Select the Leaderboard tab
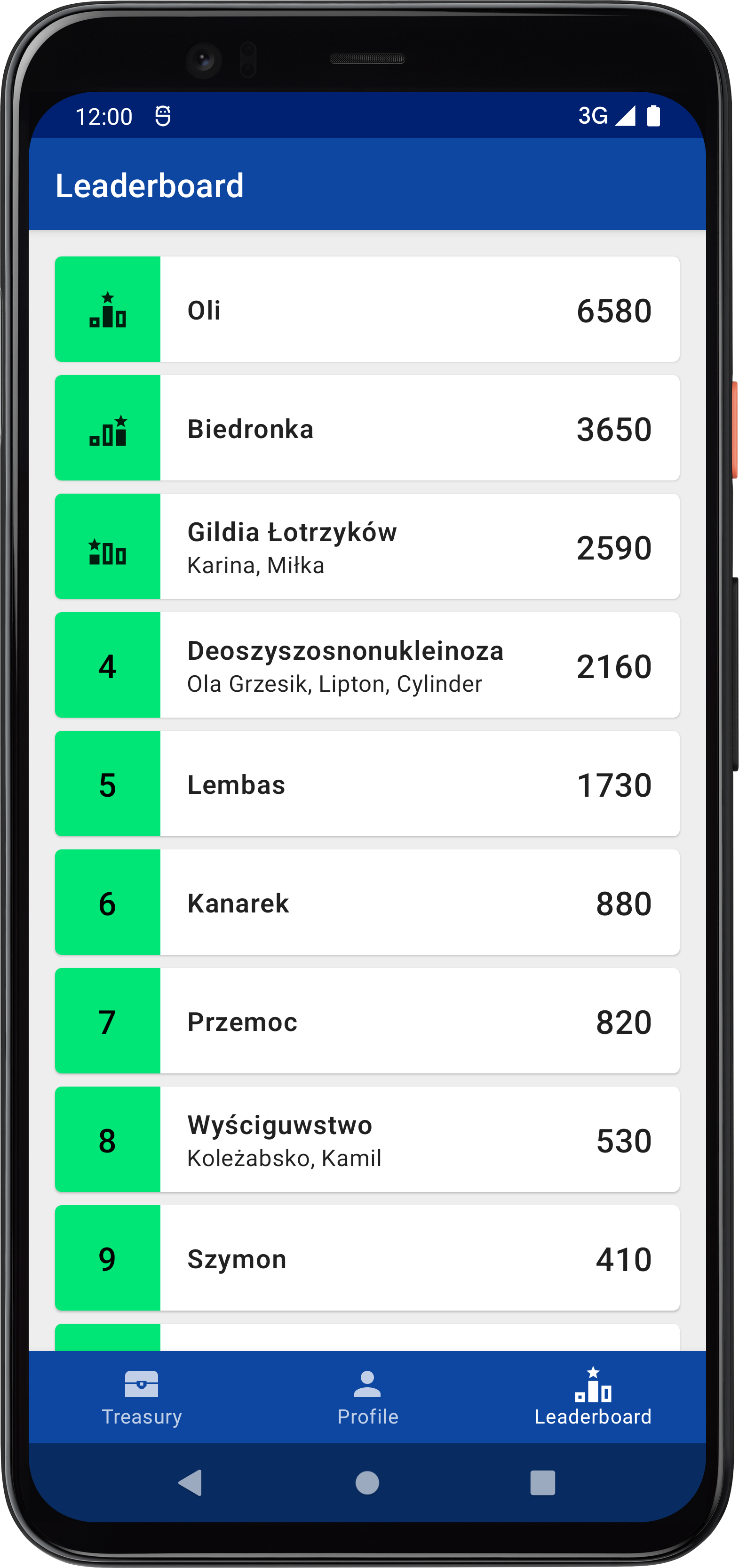This screenshot has width=739, height=1568. [593, 1397]
